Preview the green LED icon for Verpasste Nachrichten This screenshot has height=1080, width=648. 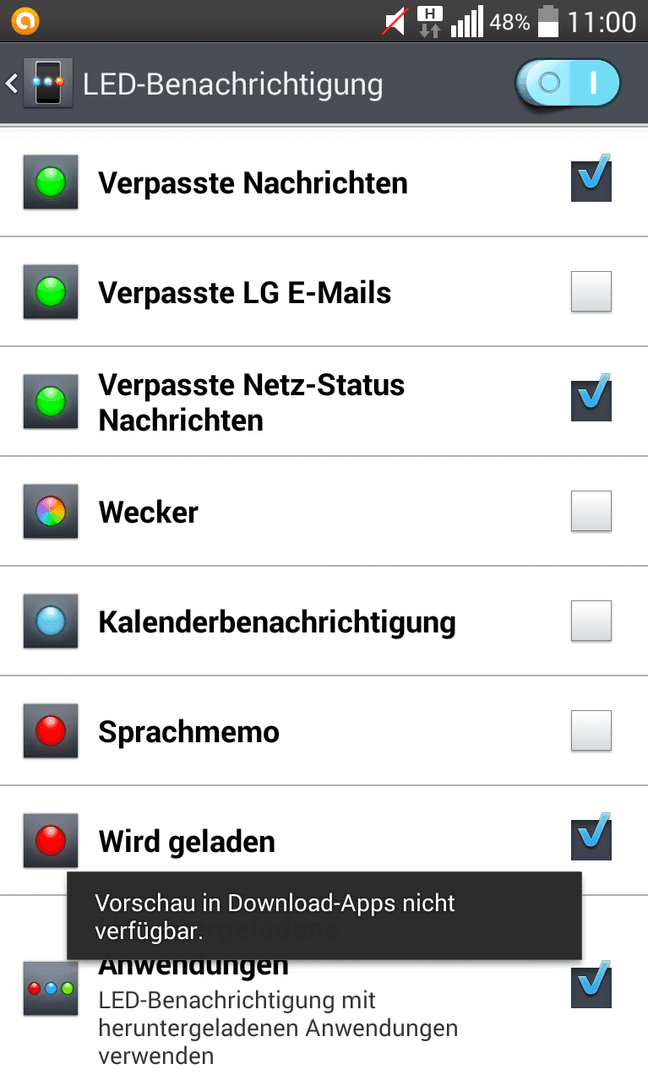coord(50,182)
